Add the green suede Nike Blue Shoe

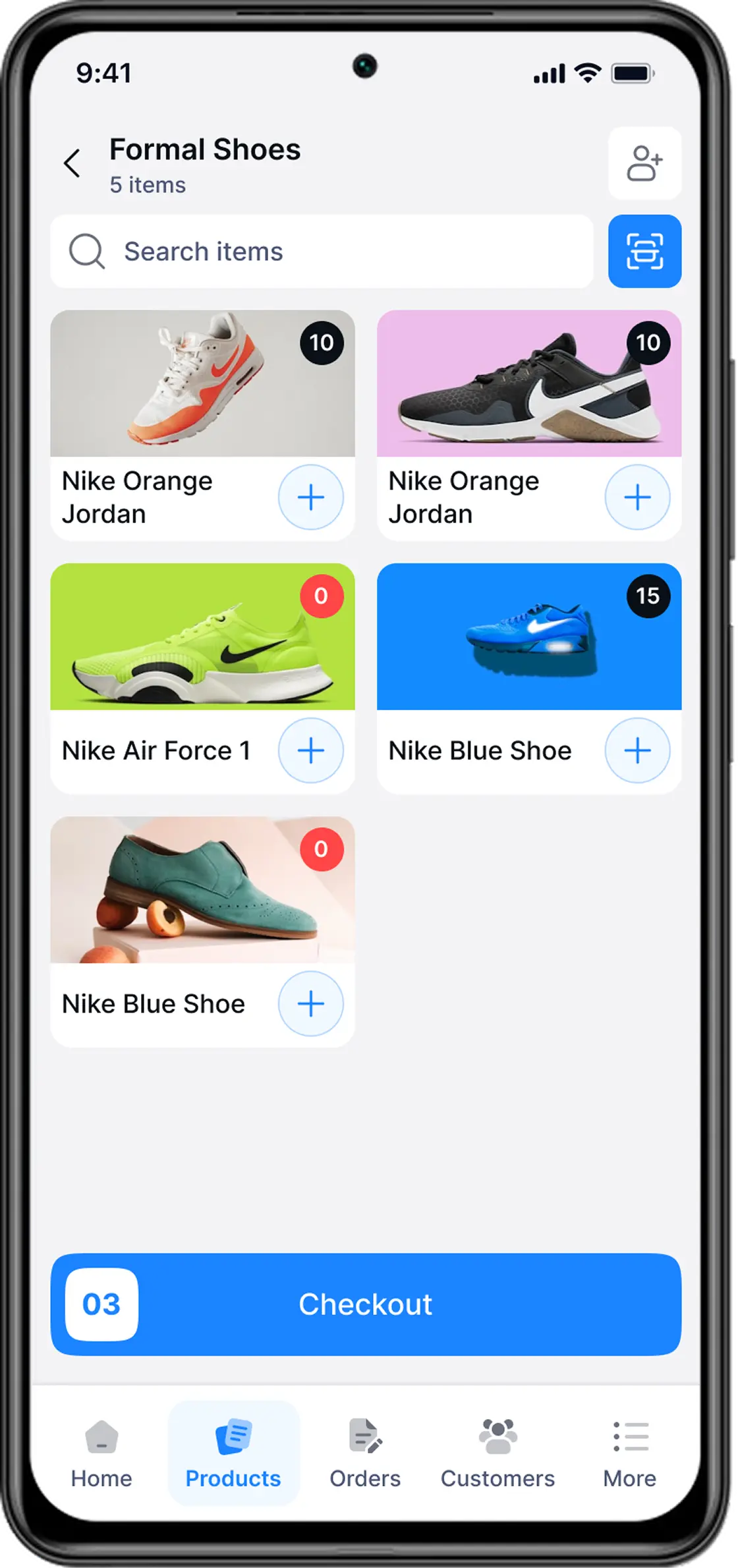[310, 1003]
